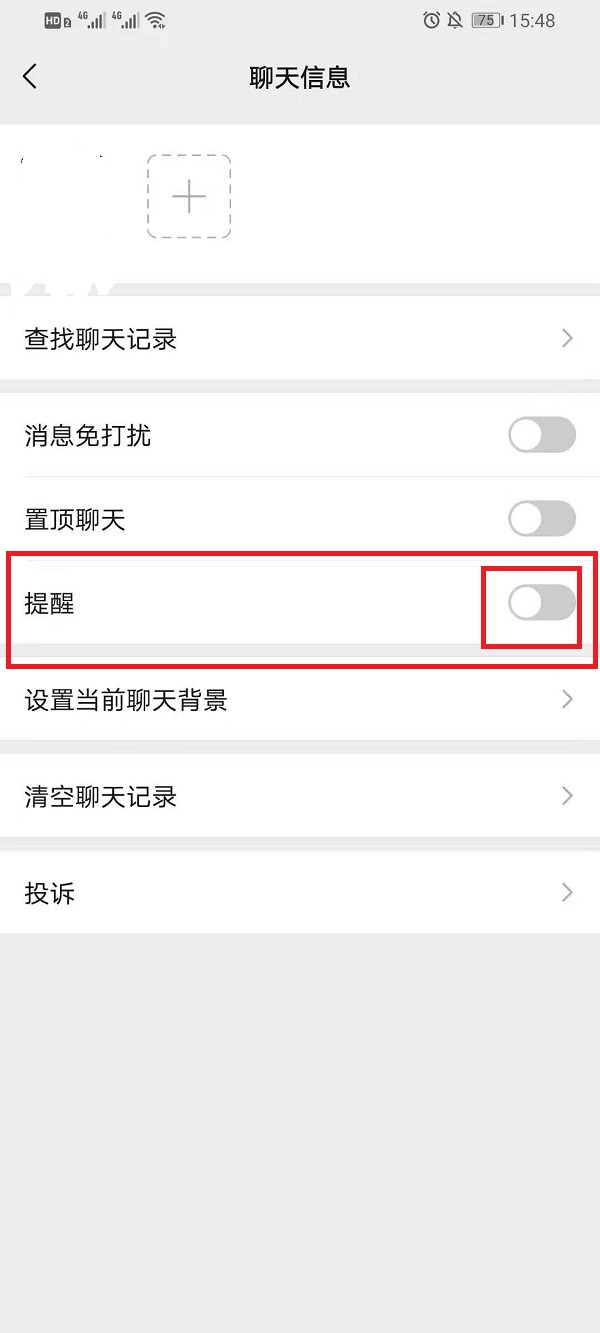Viewport: 600px width, 1333px height.
Task: Turn on 置顶聊天
Action: click(x=542, y=519)
